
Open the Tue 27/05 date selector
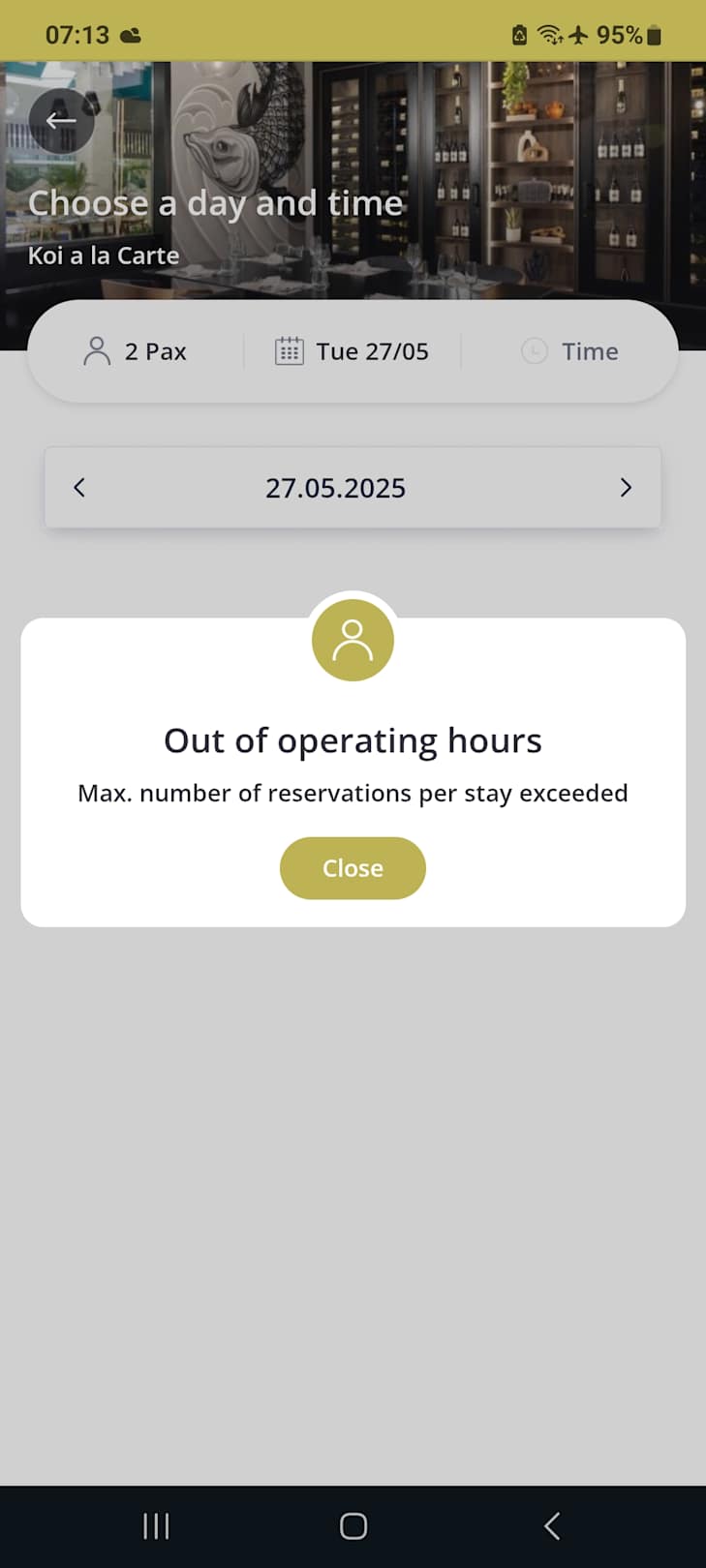[x=353, y=351]
